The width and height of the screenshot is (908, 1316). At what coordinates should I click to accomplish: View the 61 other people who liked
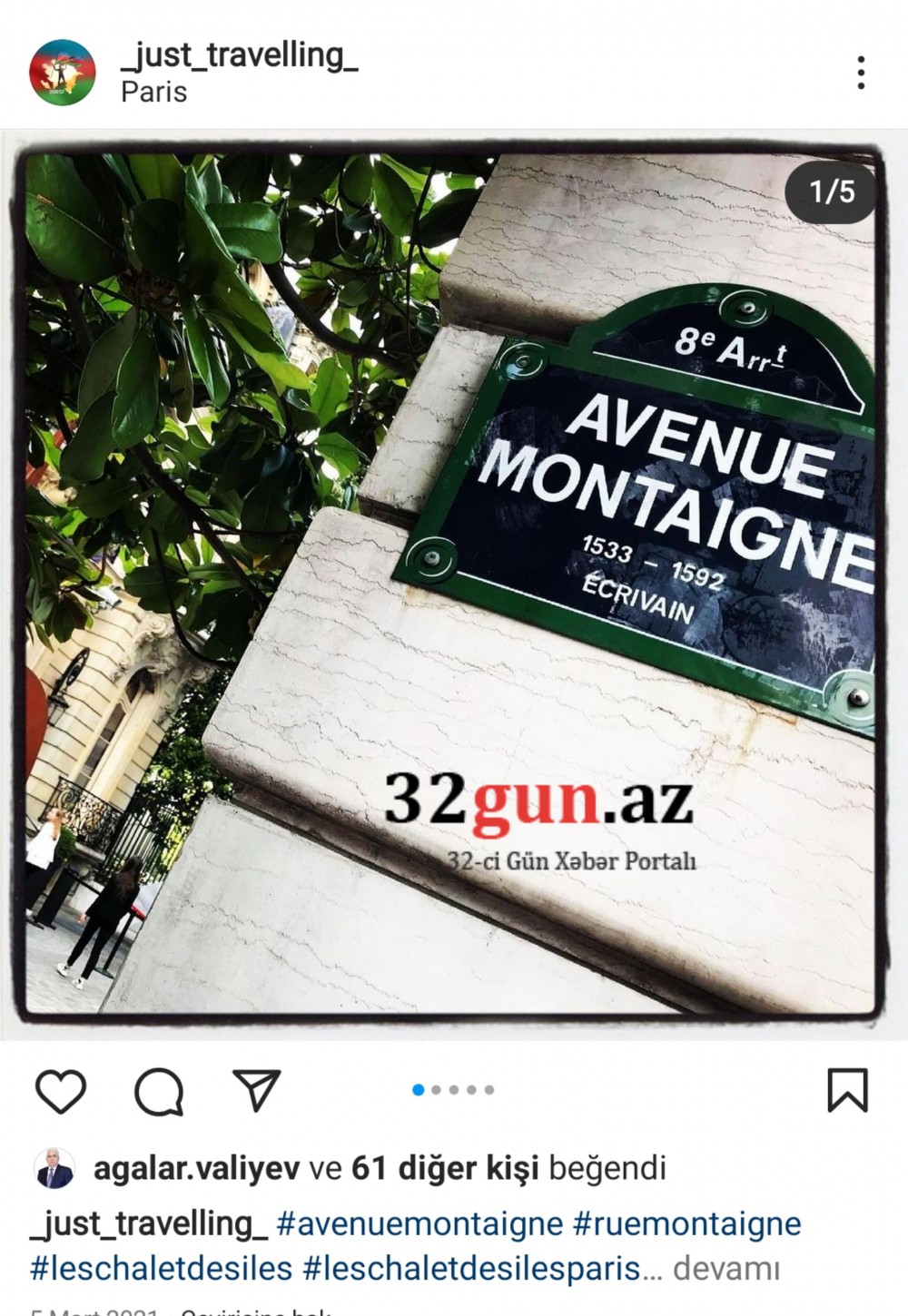point(444,1168)
